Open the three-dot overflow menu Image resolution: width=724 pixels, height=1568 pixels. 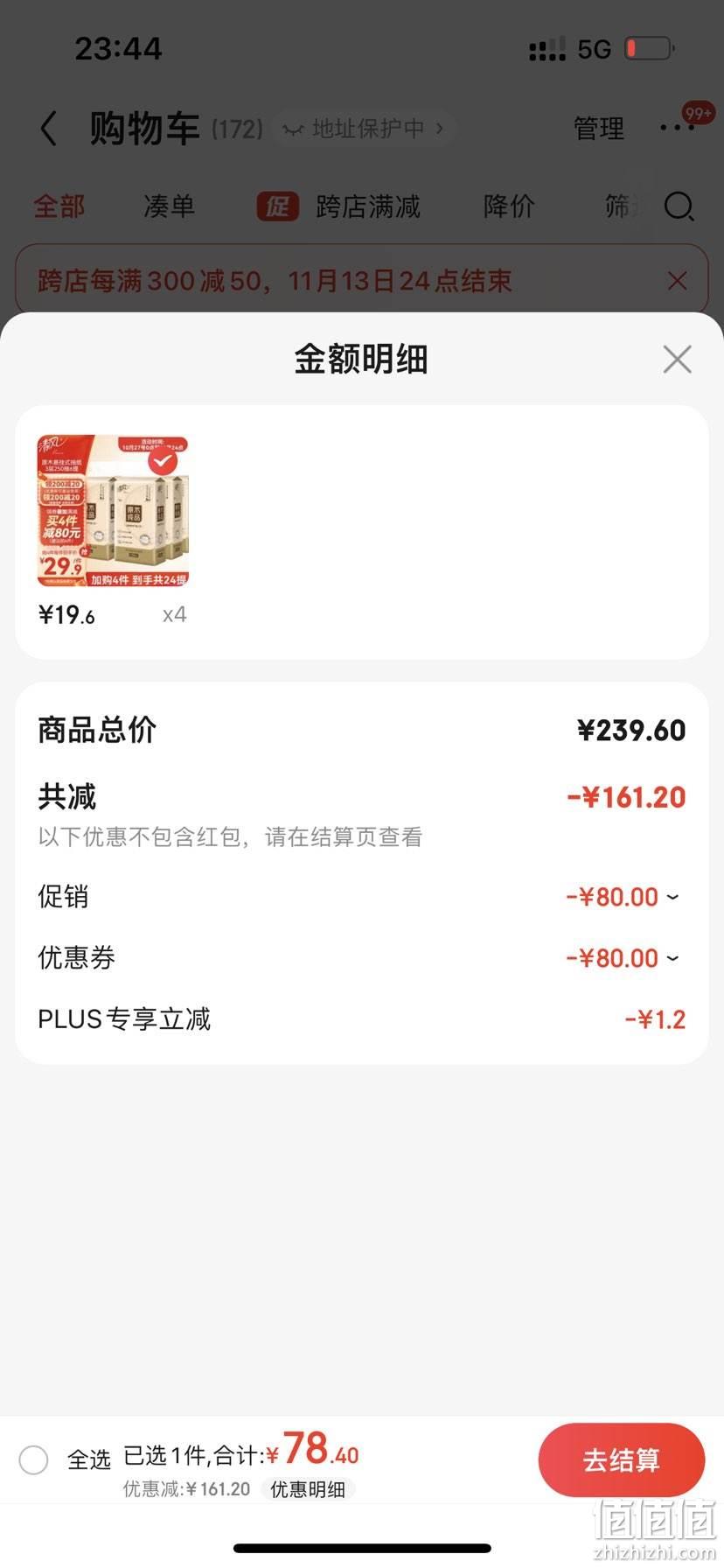pos(678,128)
